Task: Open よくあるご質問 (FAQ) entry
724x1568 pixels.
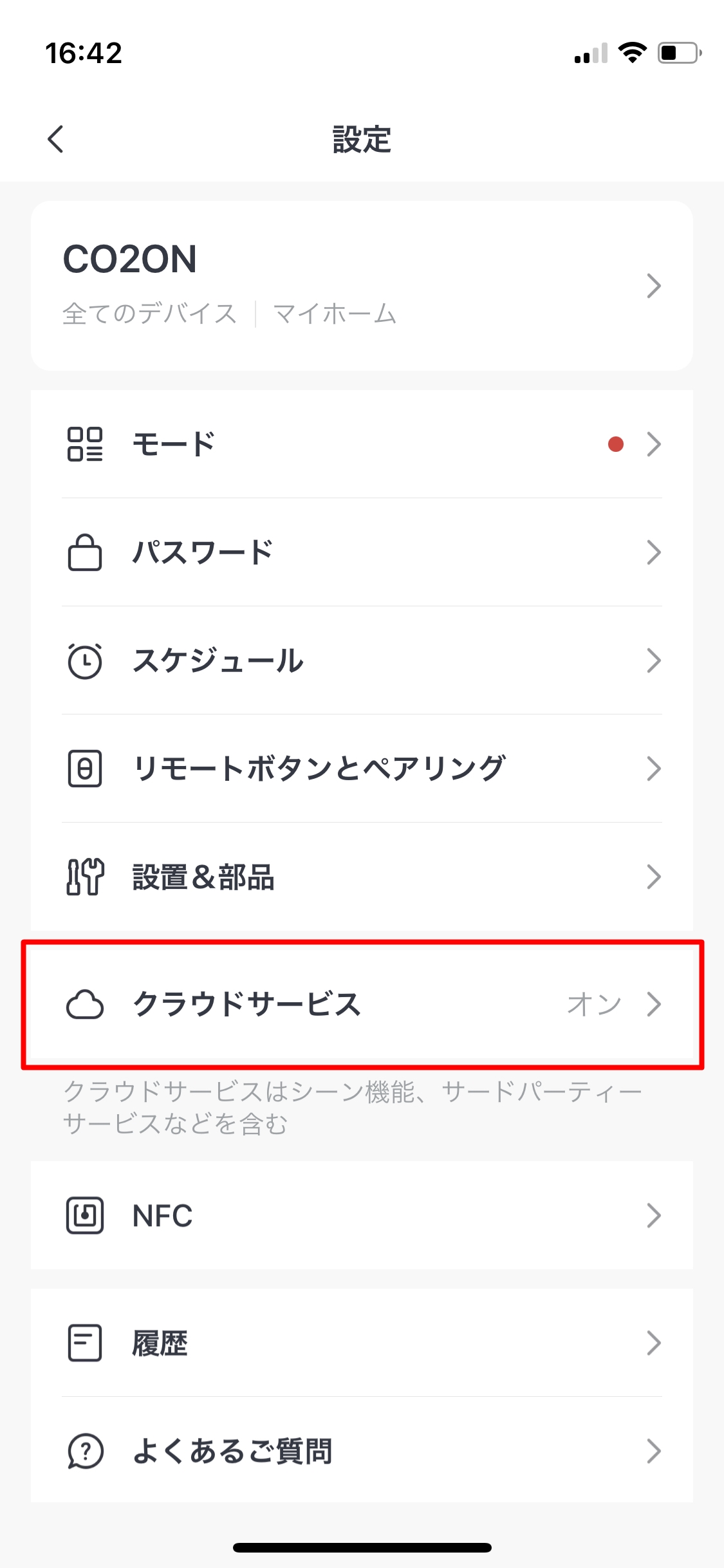Action: pos(362,1451)
